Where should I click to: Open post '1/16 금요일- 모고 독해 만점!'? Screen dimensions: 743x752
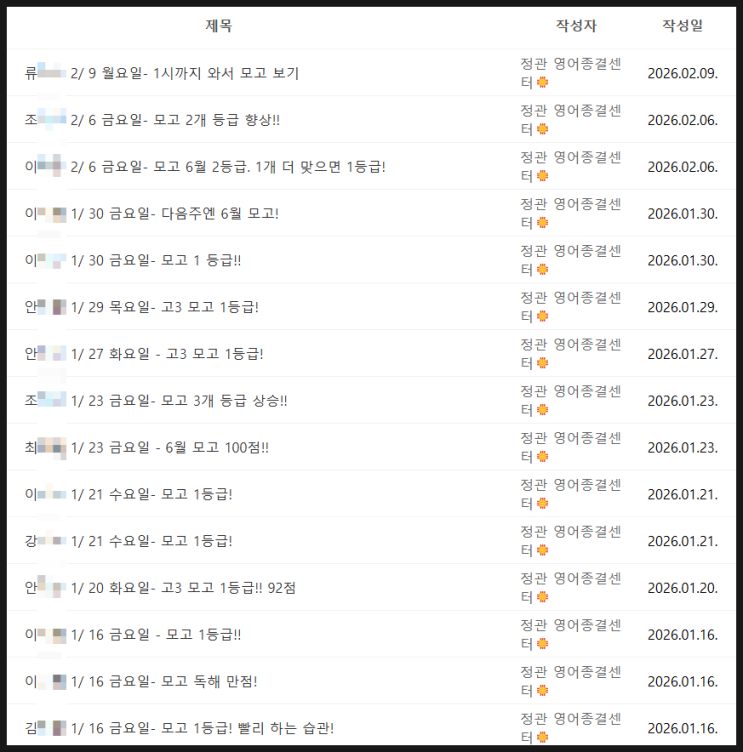click(x=165, y=682)
